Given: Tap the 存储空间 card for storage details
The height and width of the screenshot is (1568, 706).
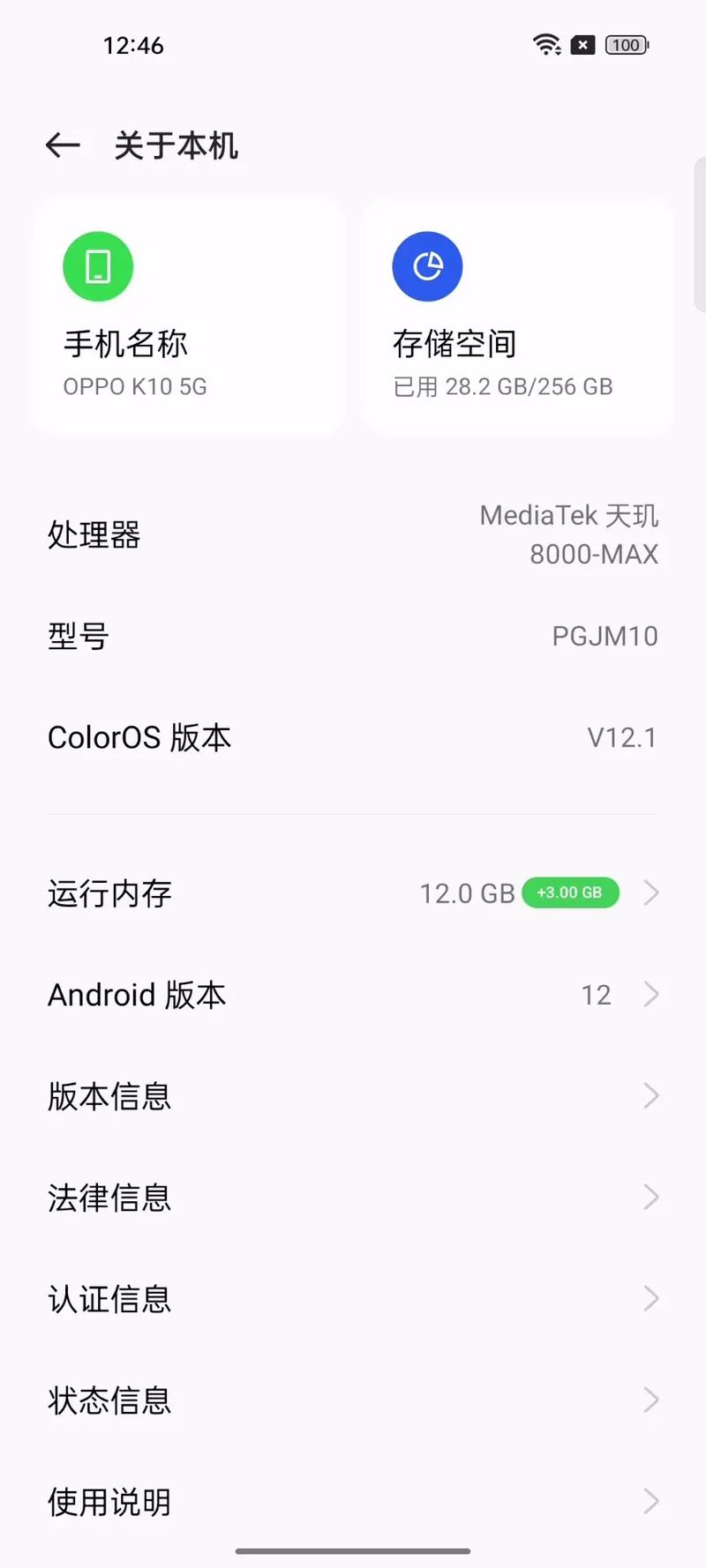Looking at the screenshot, I should 516,315.
